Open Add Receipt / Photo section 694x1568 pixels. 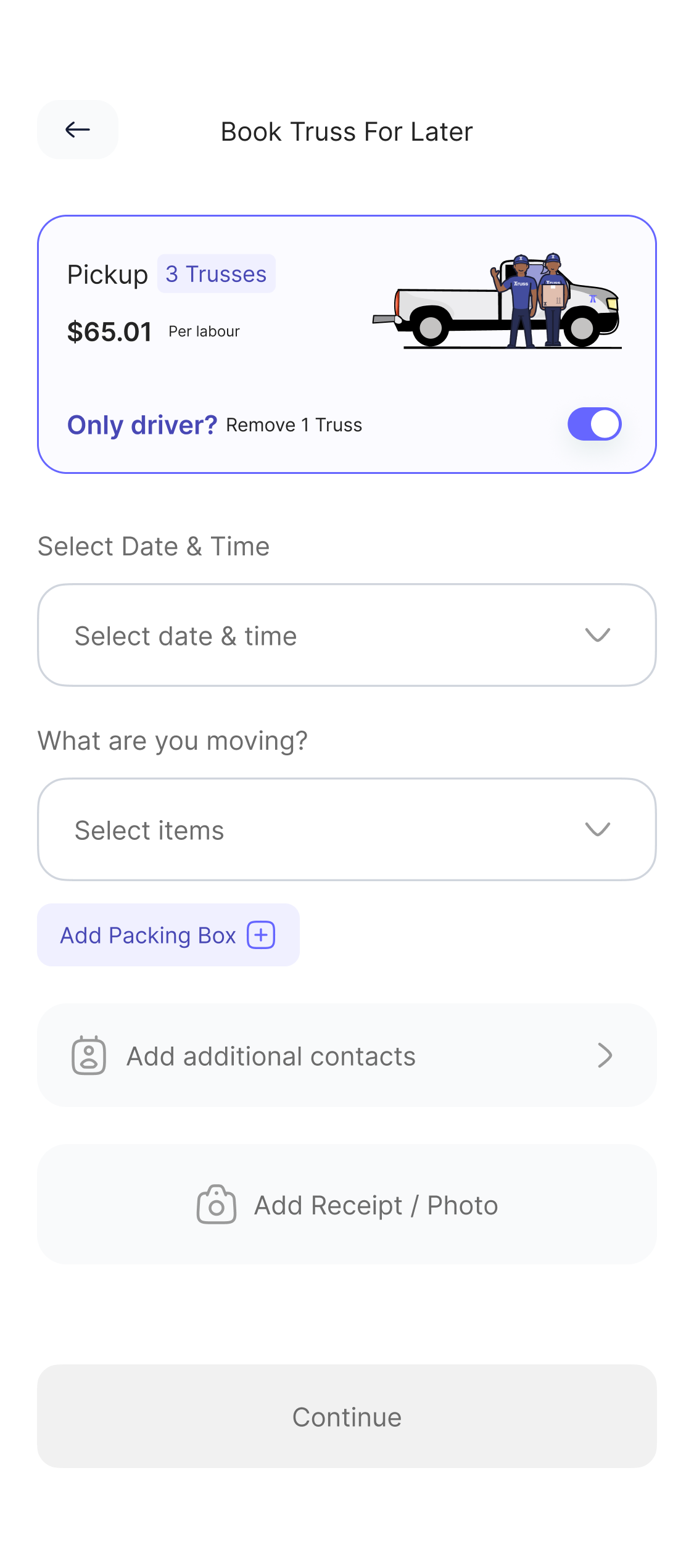347,1204
